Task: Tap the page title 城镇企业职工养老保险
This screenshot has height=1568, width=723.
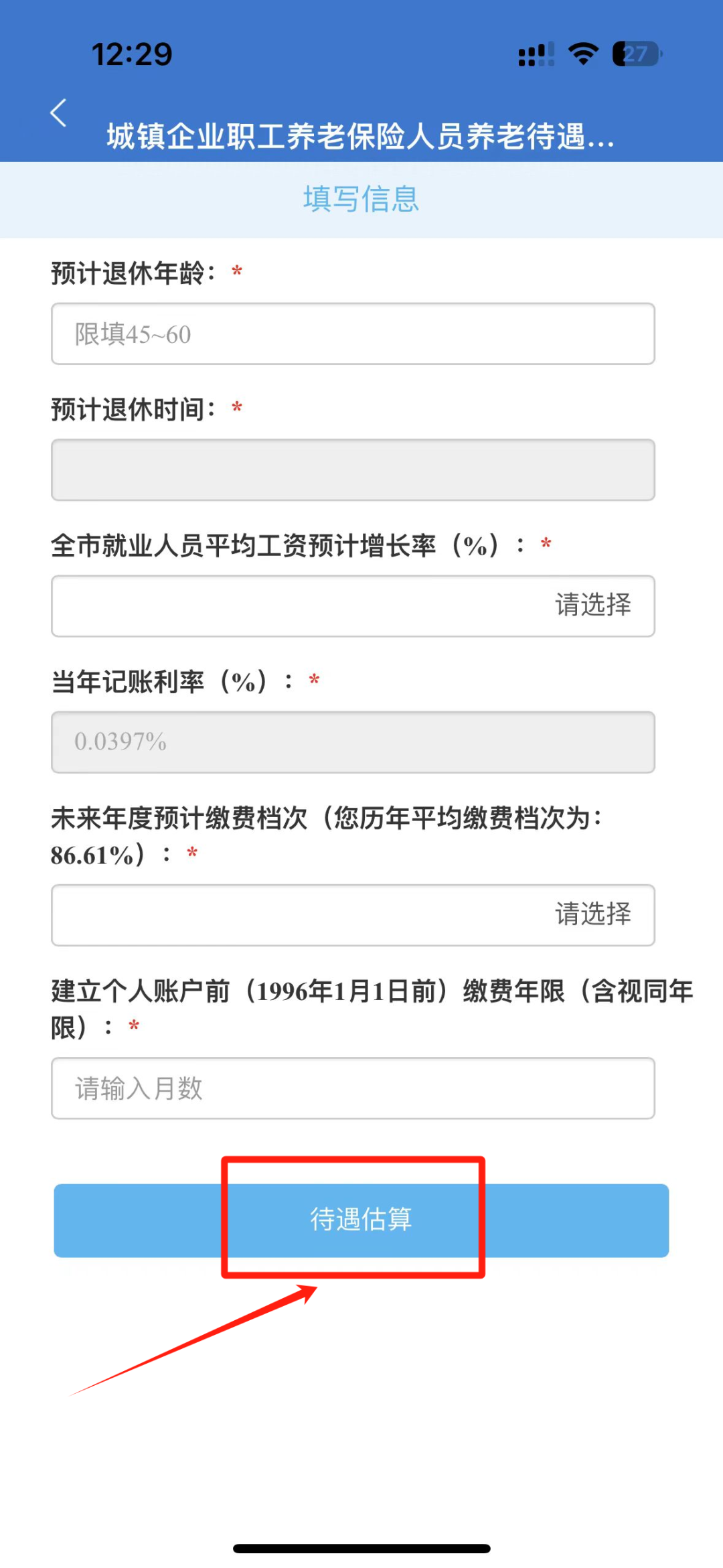Action: pos(359,139)
